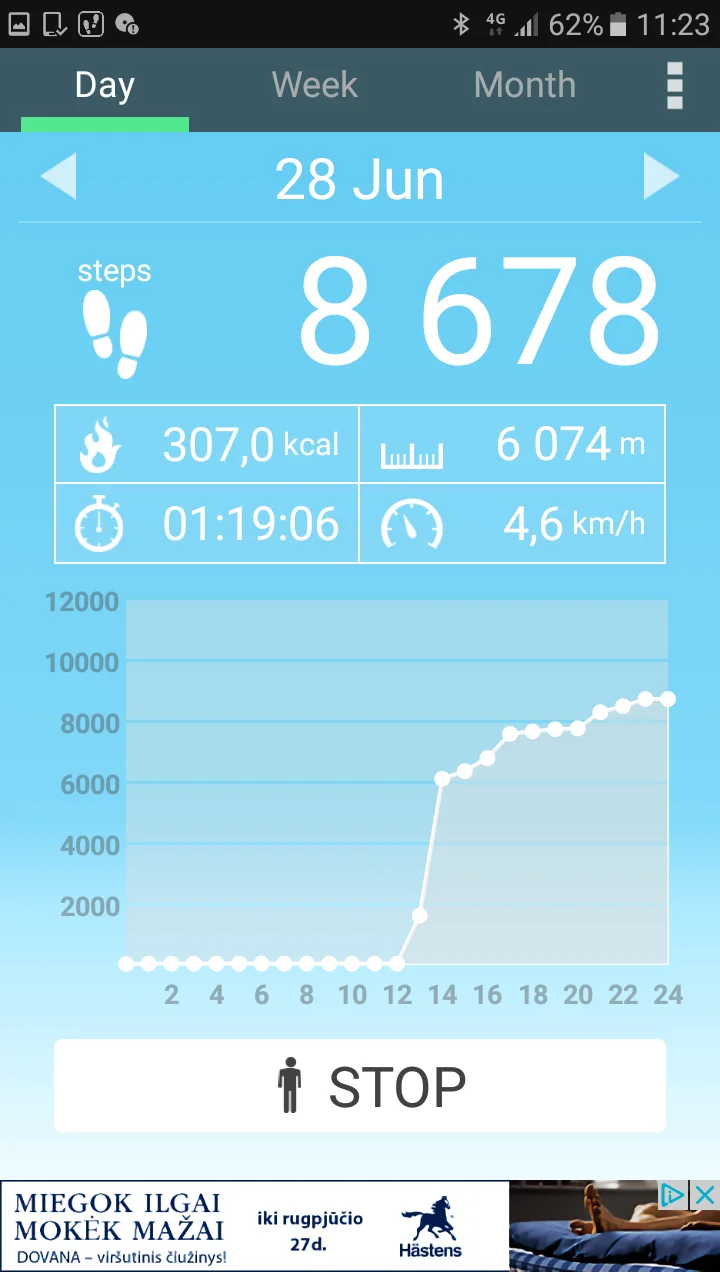Go to the next day

coord(661,178)
